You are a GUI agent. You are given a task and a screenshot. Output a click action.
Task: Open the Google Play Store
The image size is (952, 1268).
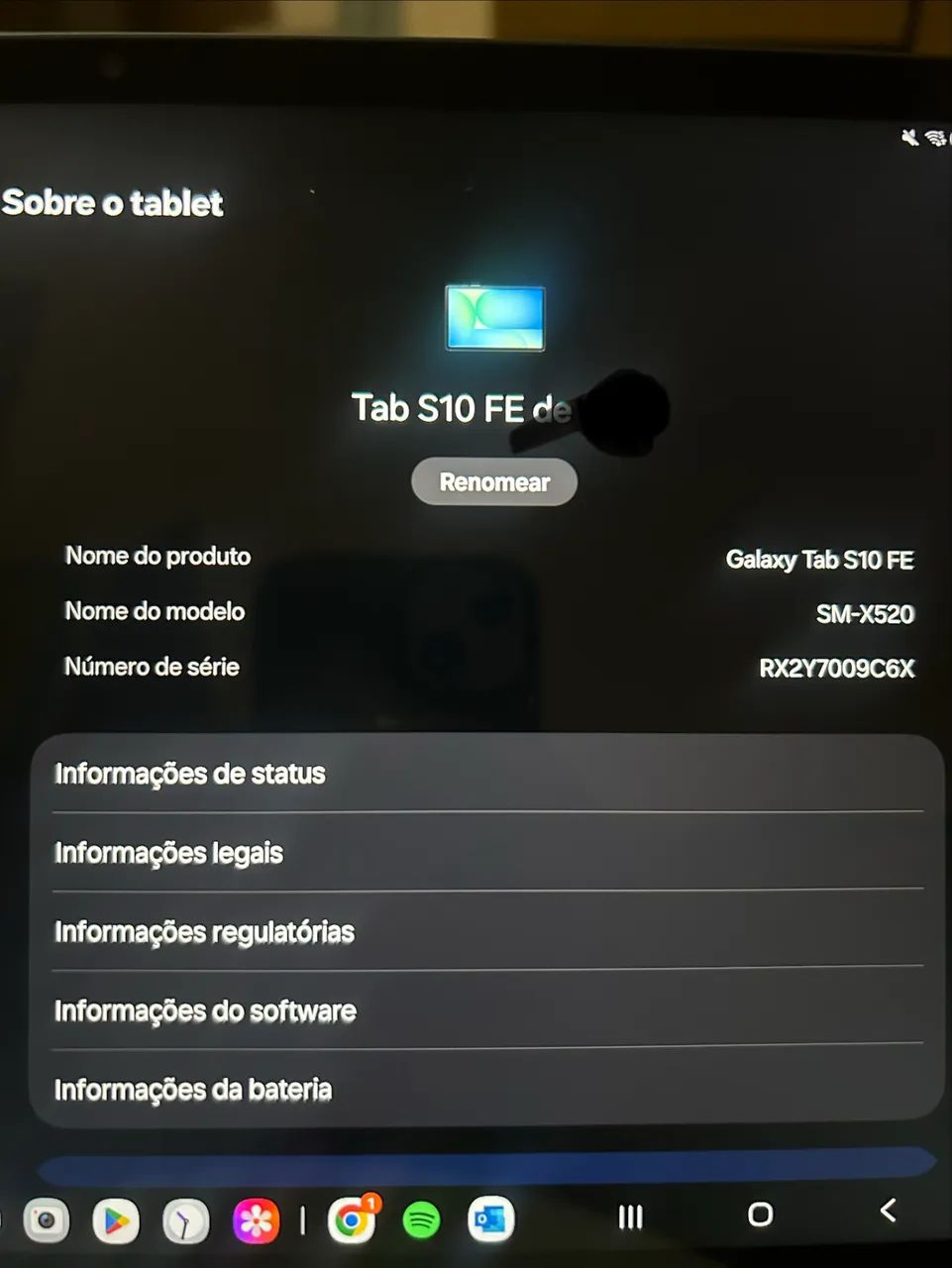[117, 1219]
